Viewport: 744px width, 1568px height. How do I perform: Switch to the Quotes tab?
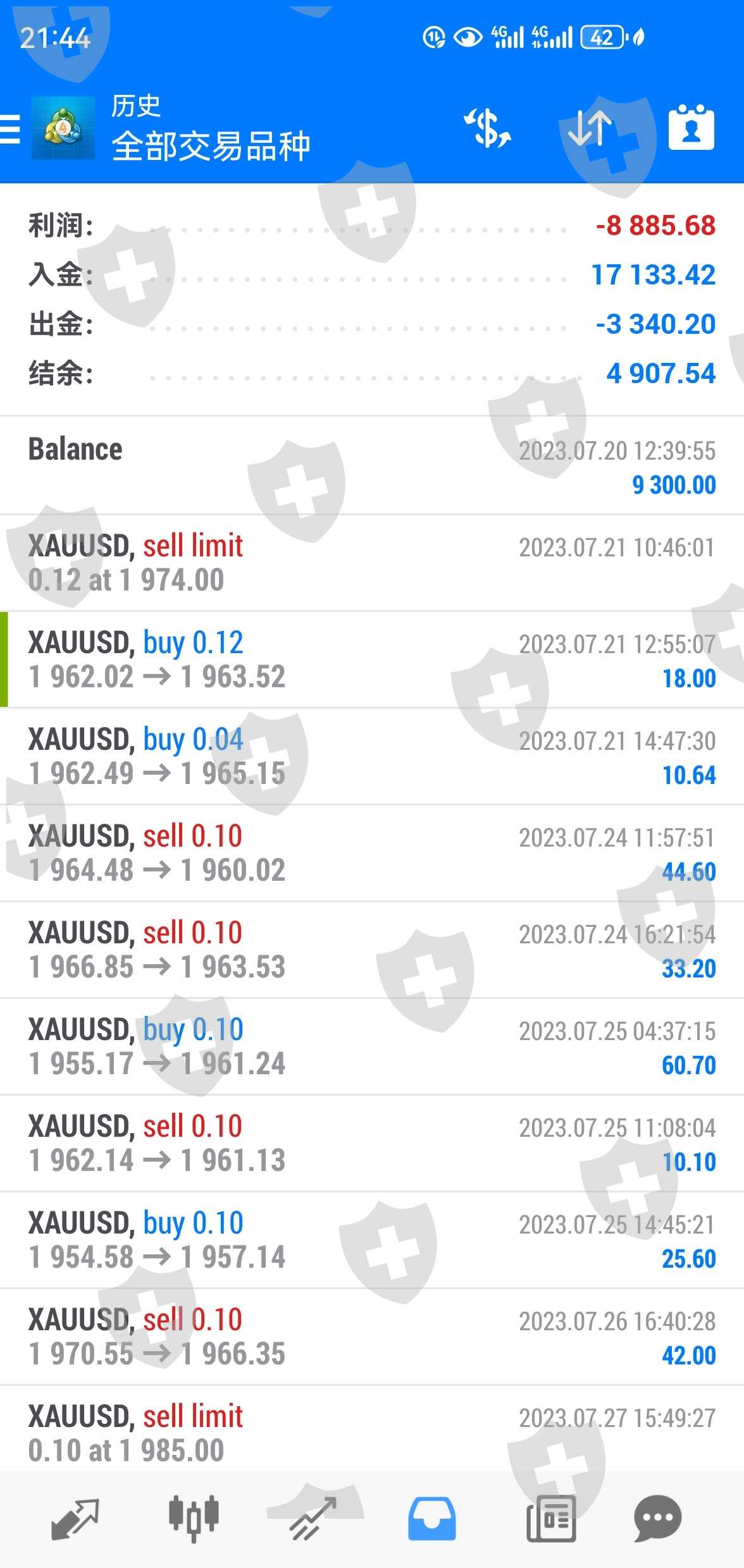coord(75,1519)
